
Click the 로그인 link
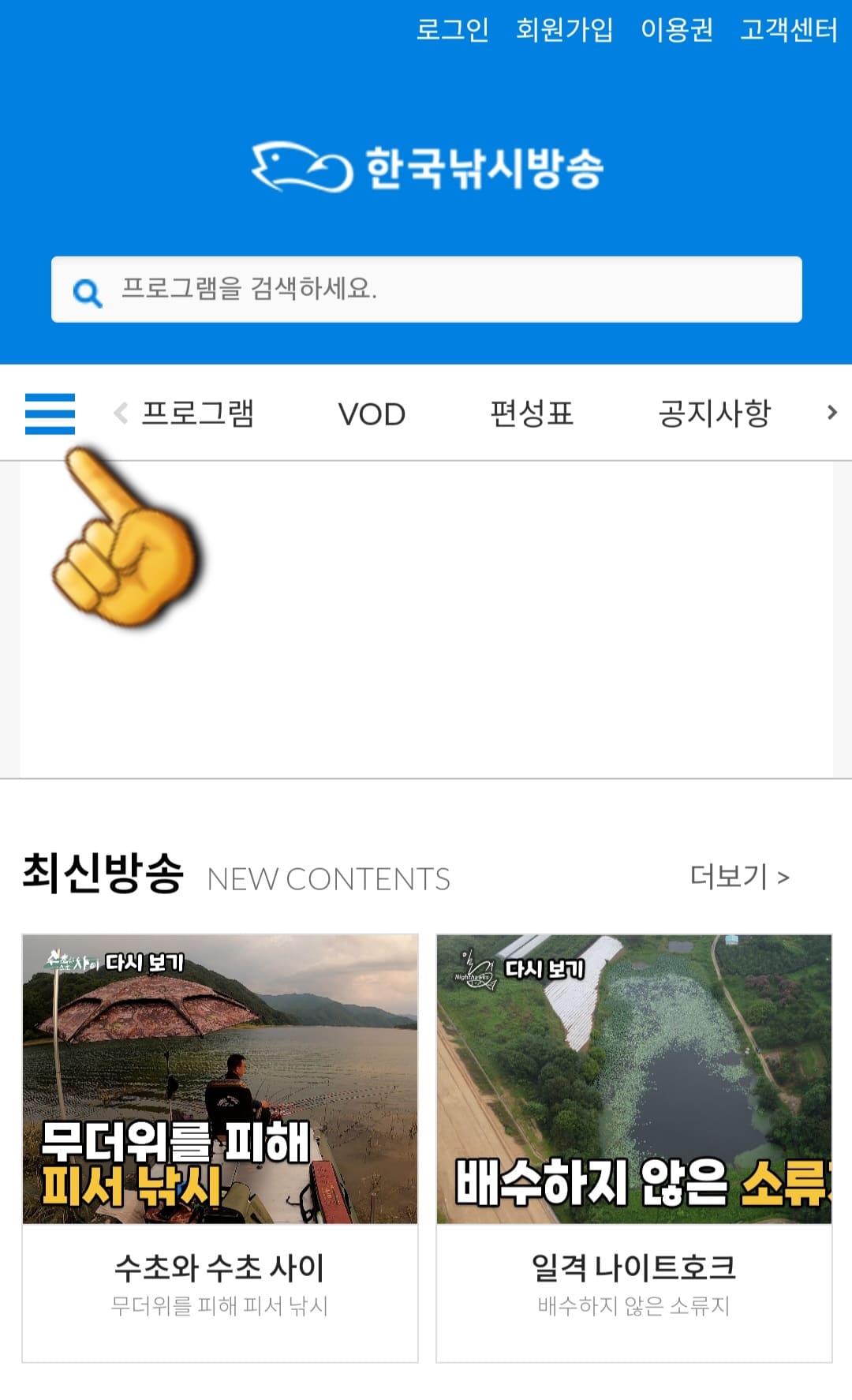click(450, 31)
